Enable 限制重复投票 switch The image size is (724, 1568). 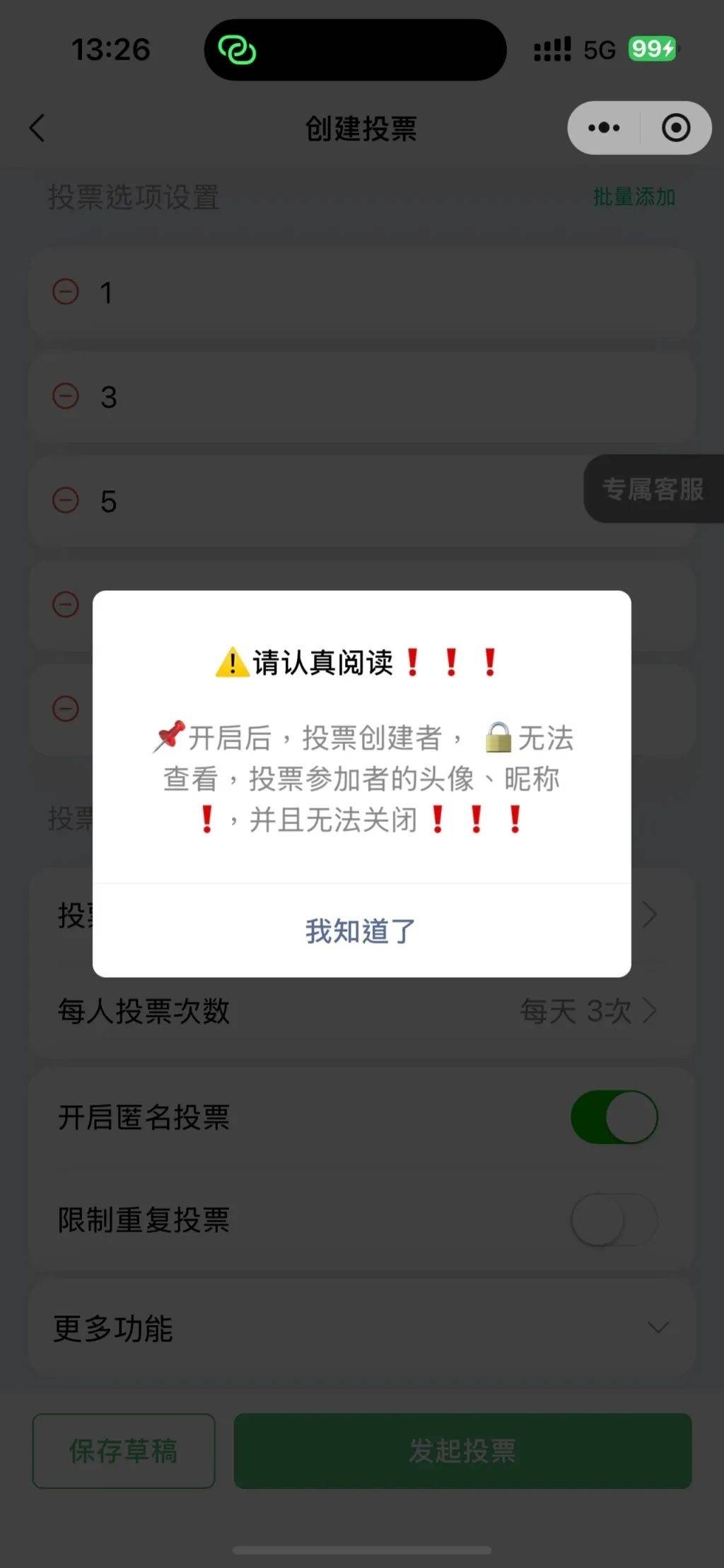point(614,1220)
